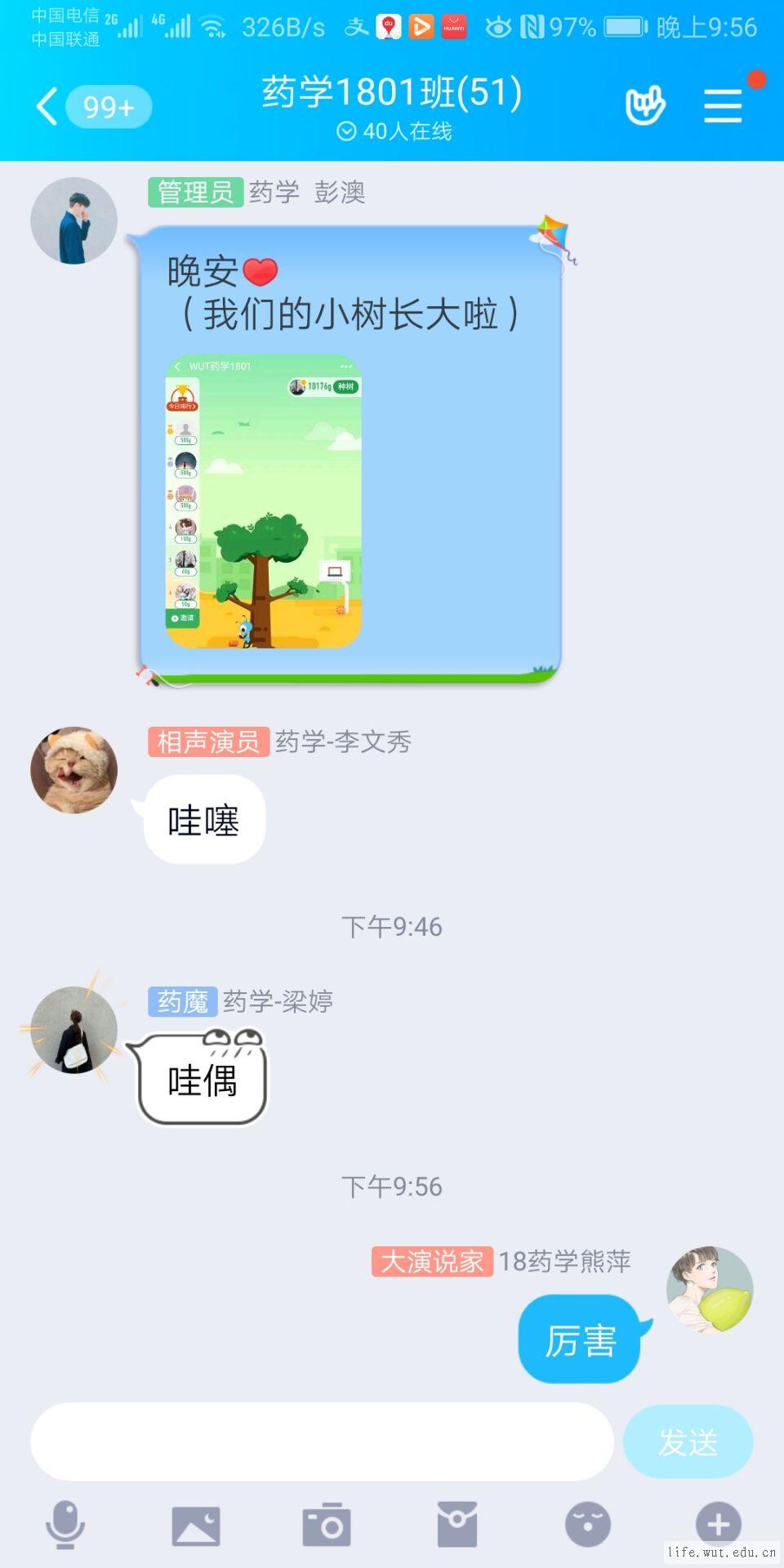View 李文秀's cat avatar profile
Viewport: 784px width, 1568px height.
pos(73,770)
